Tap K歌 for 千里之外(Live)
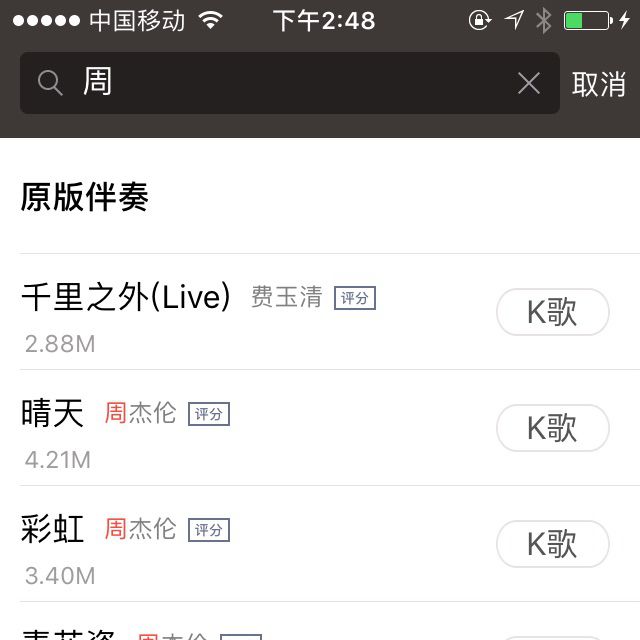Viewport: 640px width, 640px height. click(x=552, y=313)
